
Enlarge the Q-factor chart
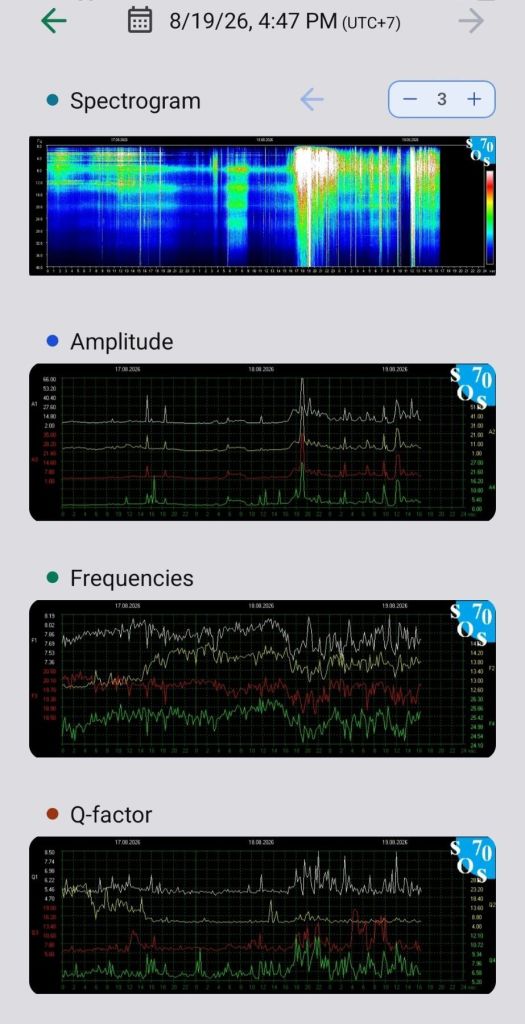(x=262, y=915)
